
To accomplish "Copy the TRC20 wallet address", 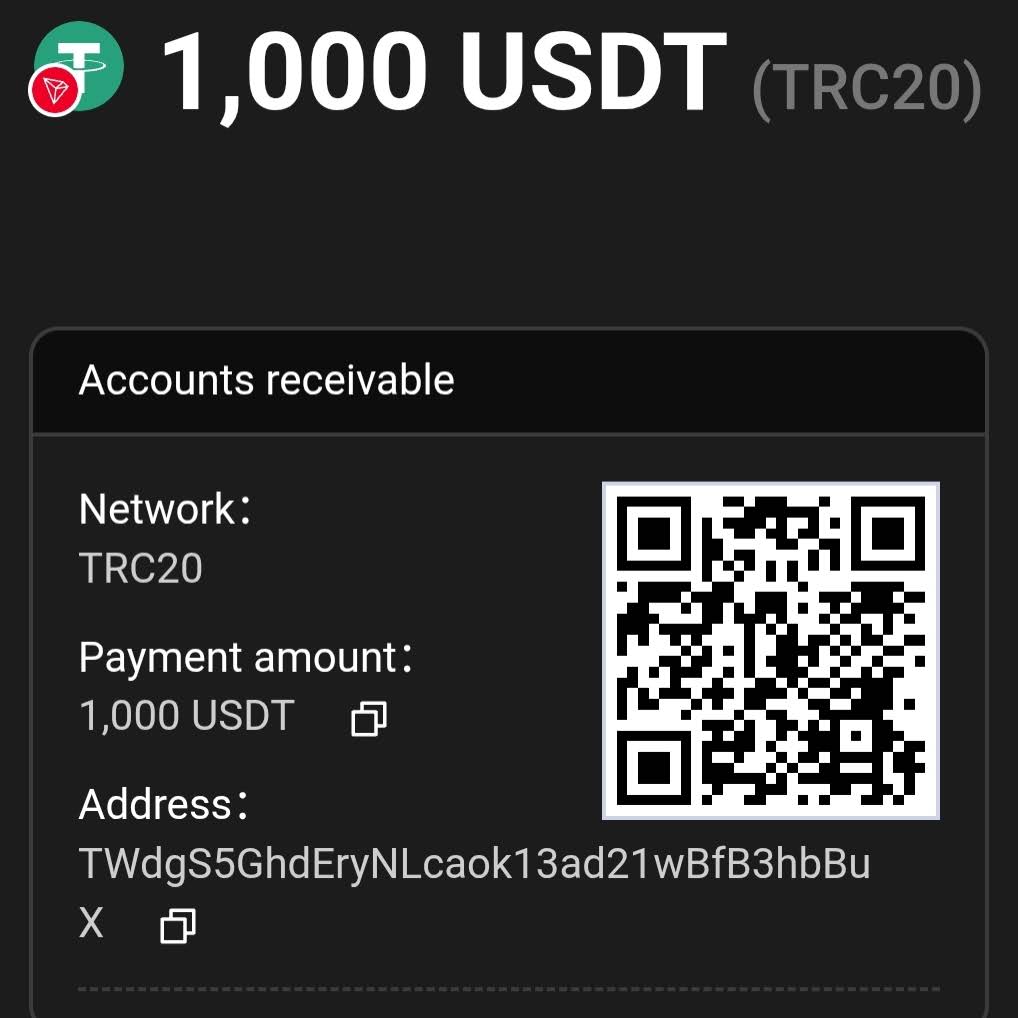I will (x=177, y=926).
